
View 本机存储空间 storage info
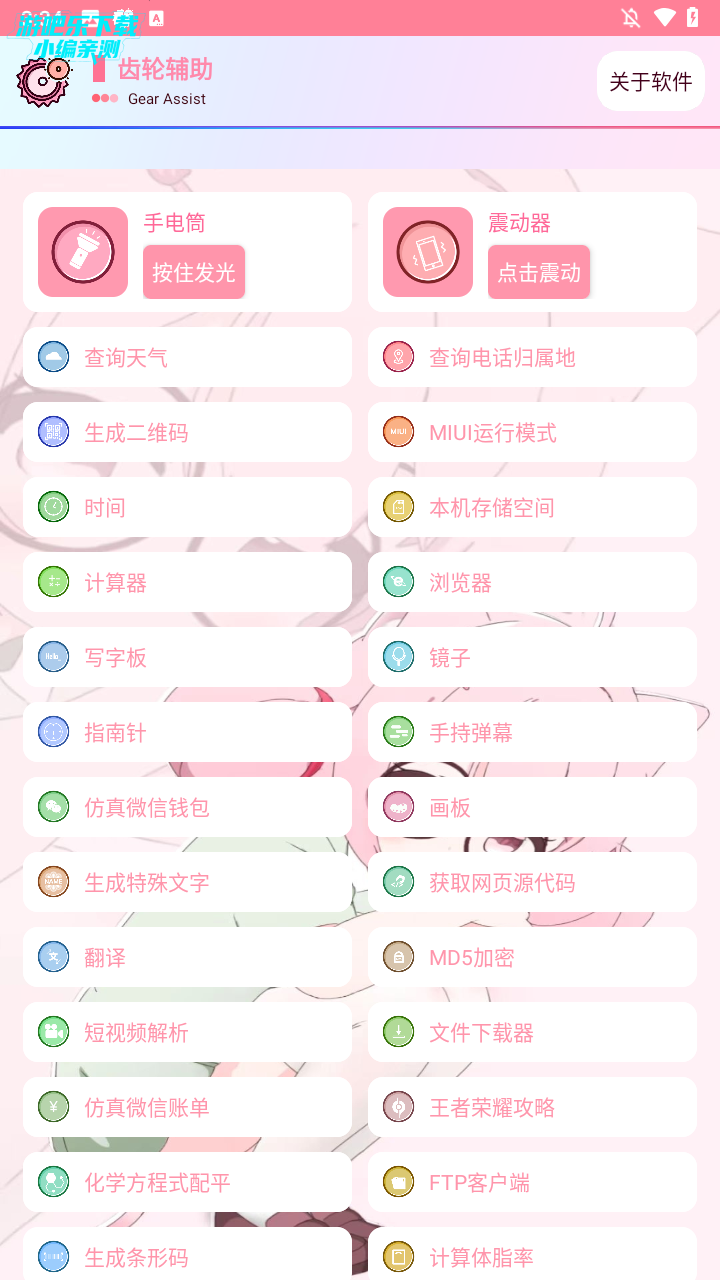532,507
